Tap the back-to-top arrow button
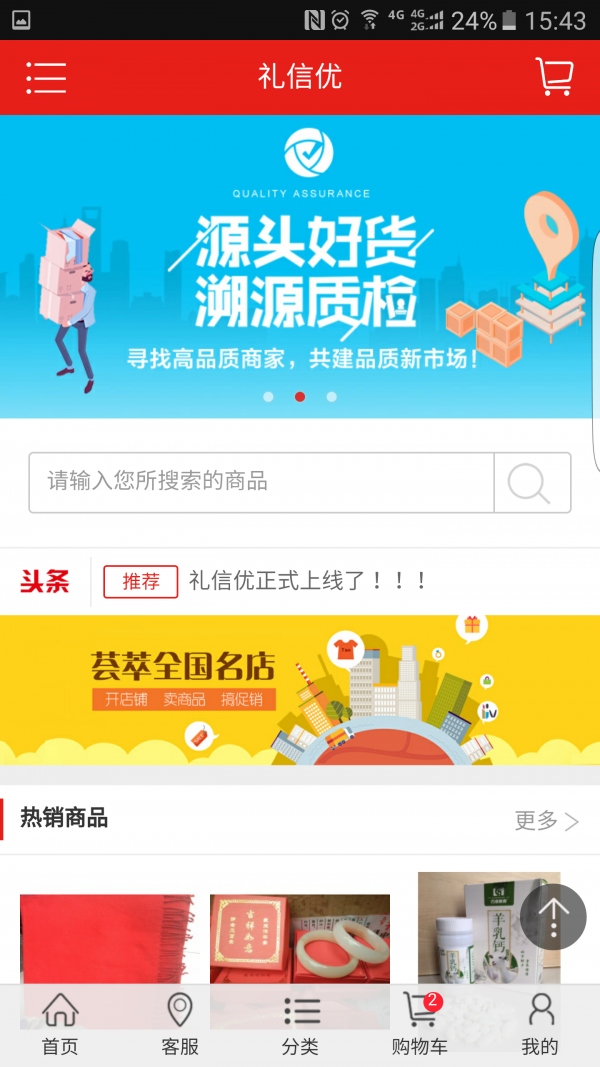The width and height of the screenshot is (600, 1067). [x=553, y=916]
